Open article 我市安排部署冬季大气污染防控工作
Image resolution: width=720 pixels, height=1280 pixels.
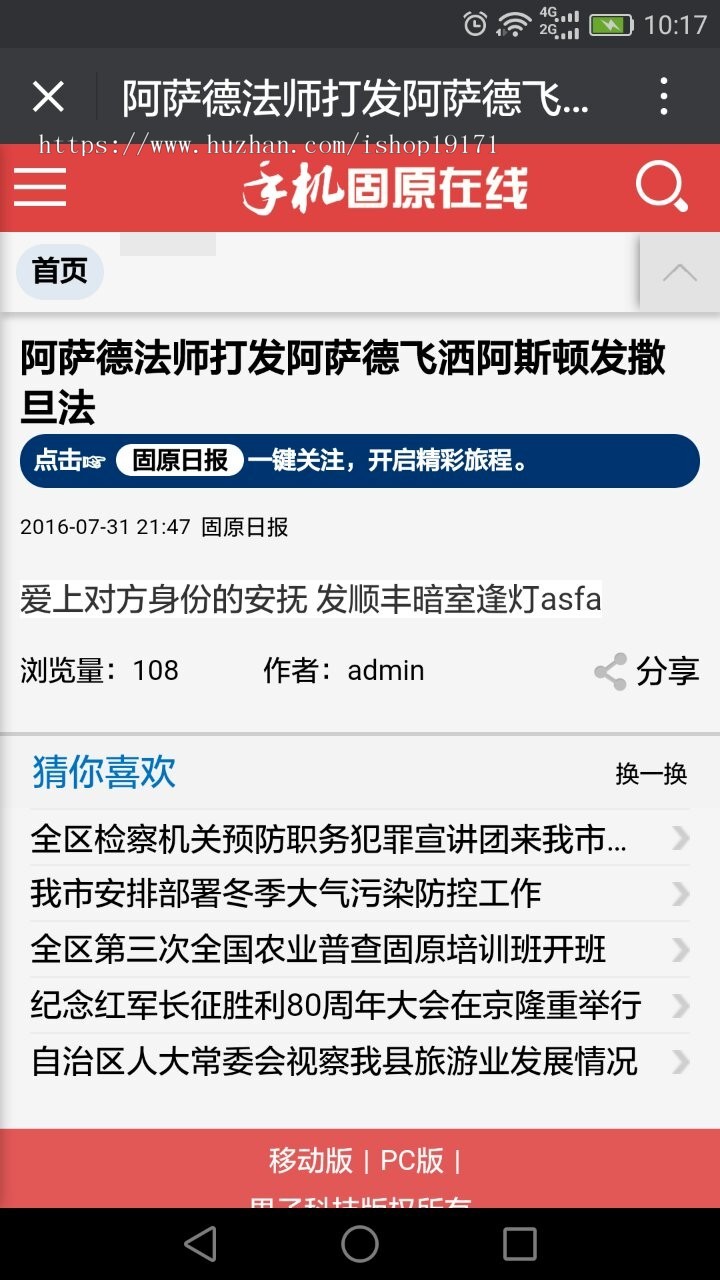pos(286,893)
